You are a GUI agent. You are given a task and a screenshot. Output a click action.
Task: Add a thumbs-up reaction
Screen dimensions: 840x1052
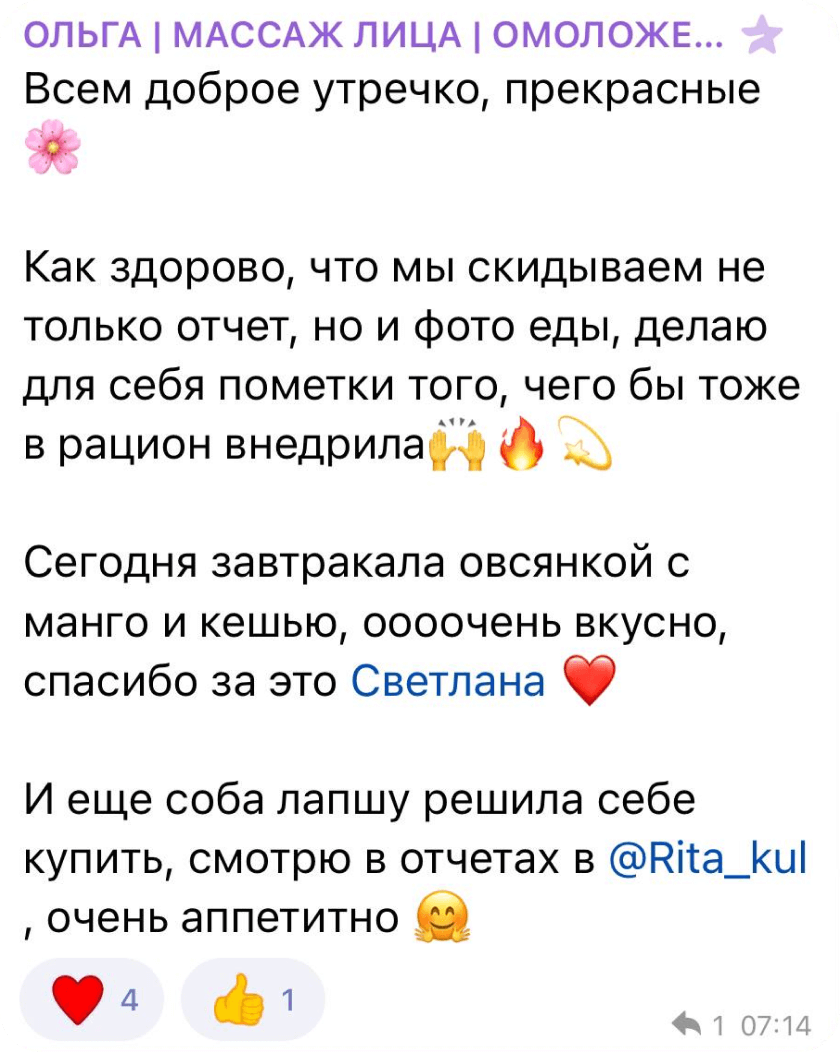click(x=253, y=1000)
